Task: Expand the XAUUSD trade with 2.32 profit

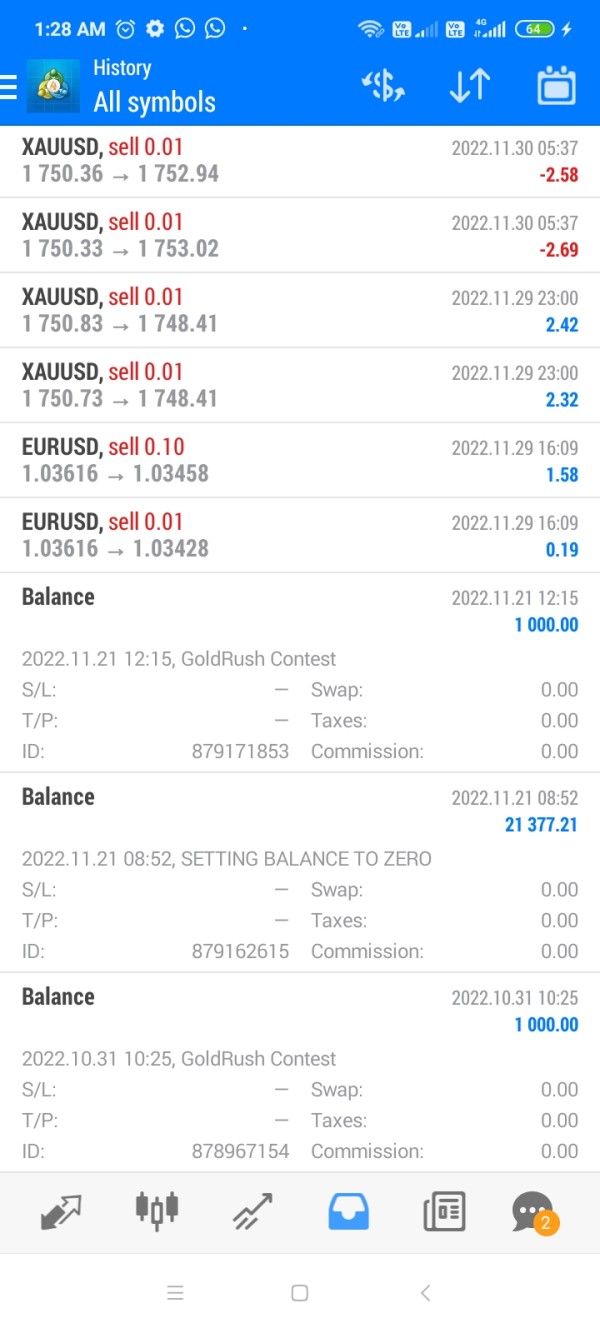Action: coord(300,386)
